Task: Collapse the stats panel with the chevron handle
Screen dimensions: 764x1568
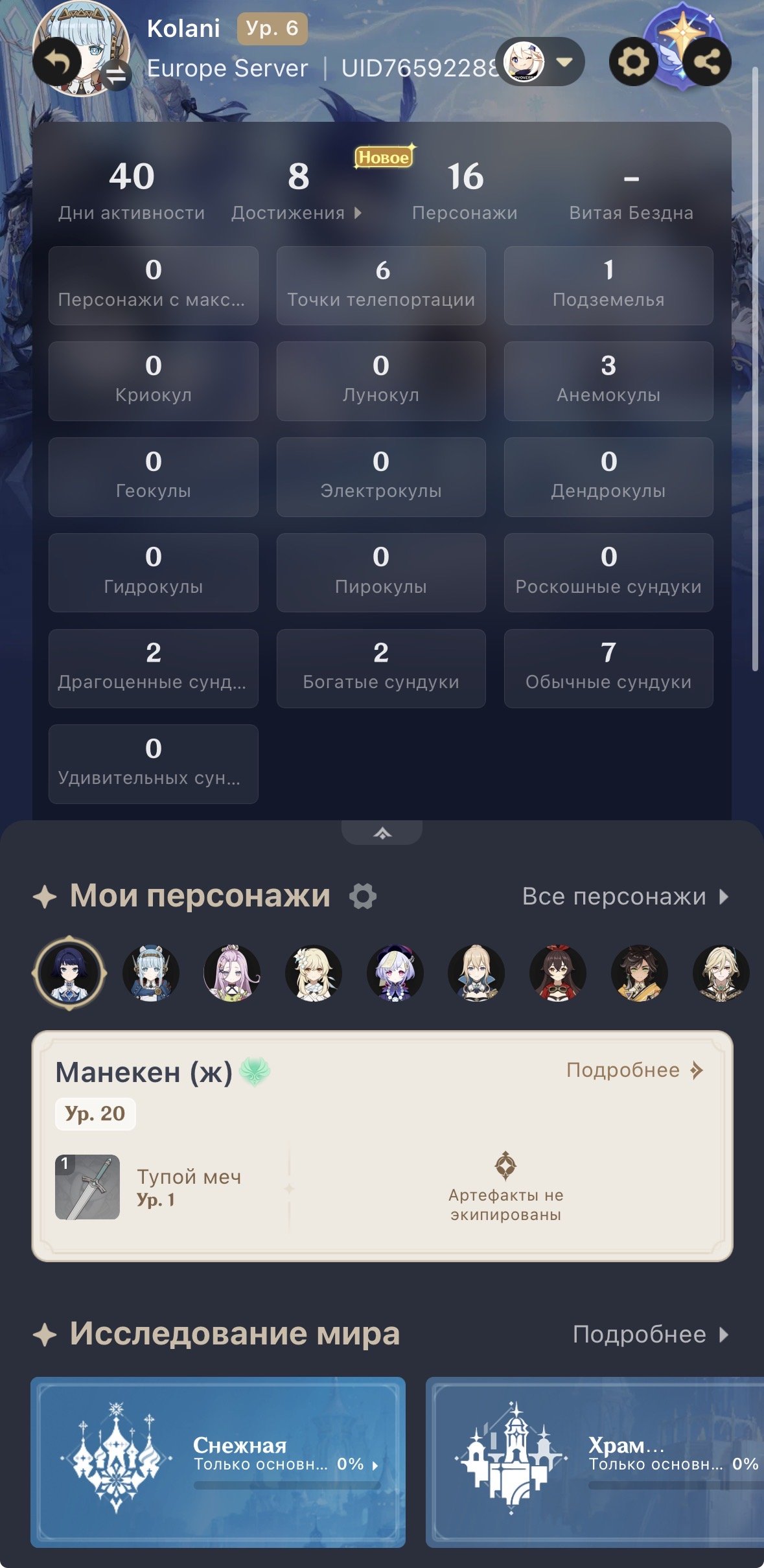Action: 382,833
